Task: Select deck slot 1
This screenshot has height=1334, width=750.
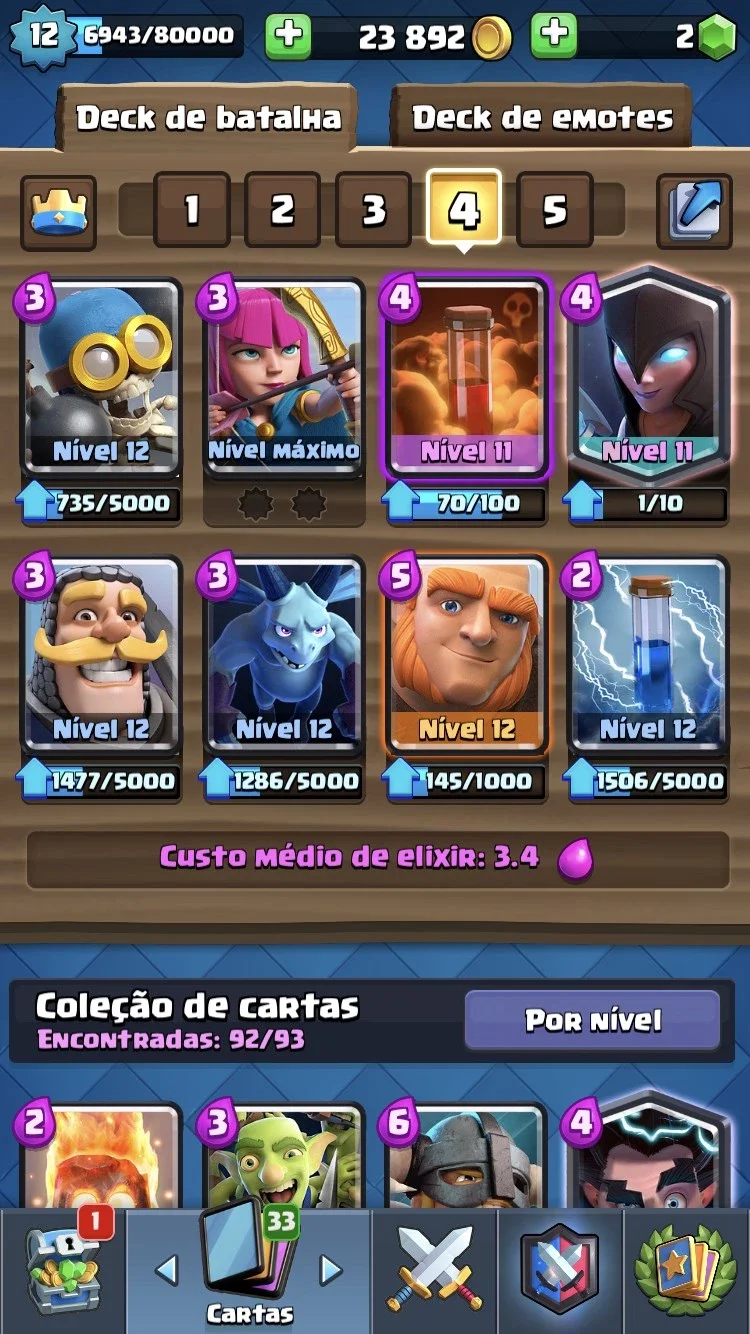Action: [x=192, y=210]
